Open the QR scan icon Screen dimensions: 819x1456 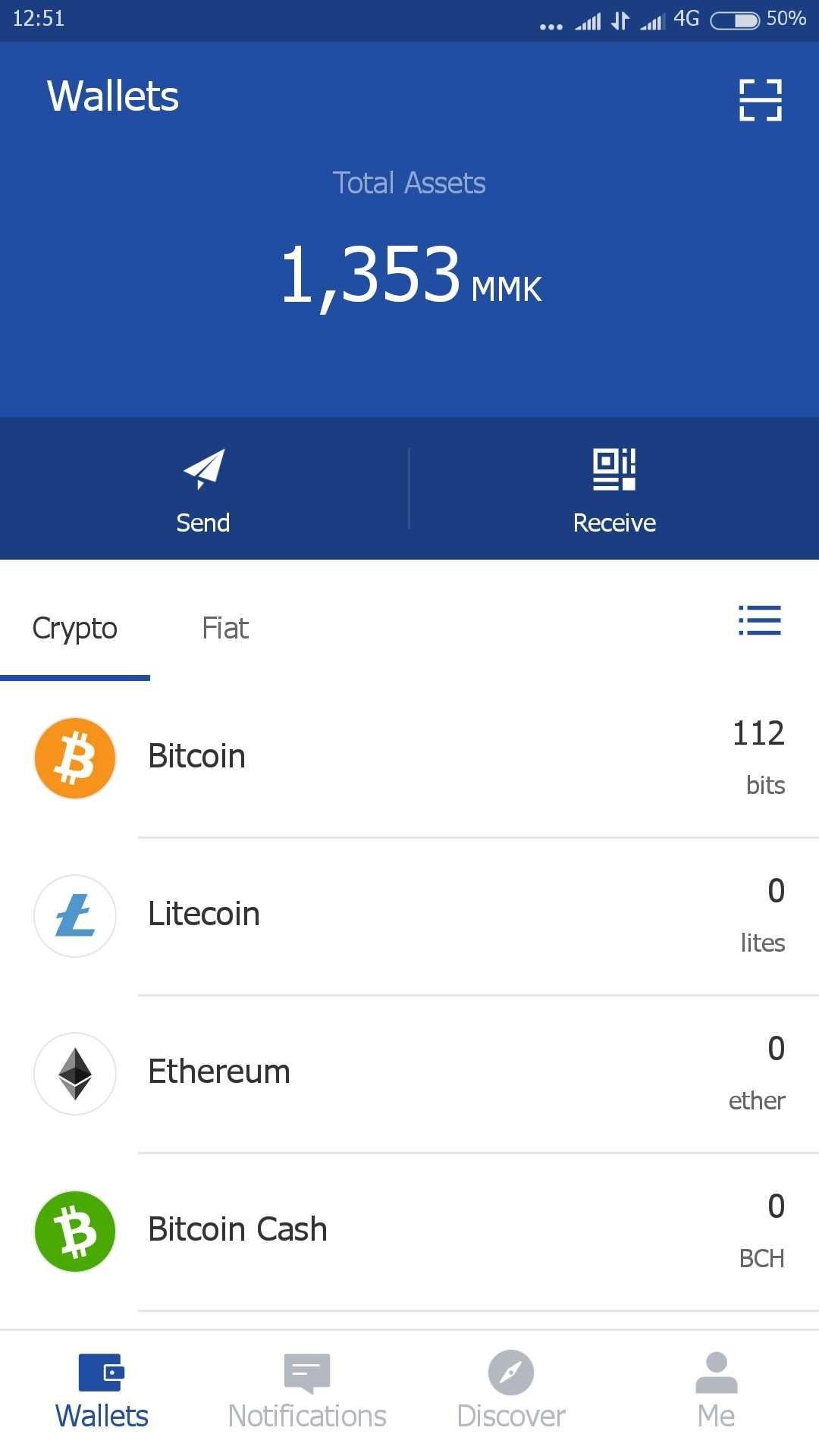point(761,100)
